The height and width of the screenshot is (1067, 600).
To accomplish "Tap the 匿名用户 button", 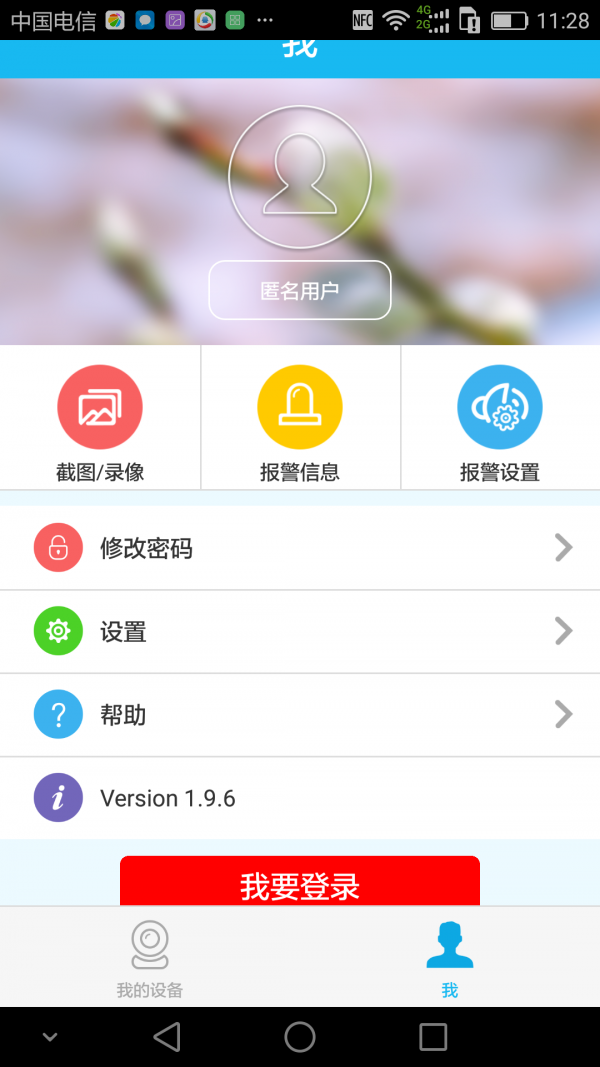I will pyautogui.click(x=300, y=291).
